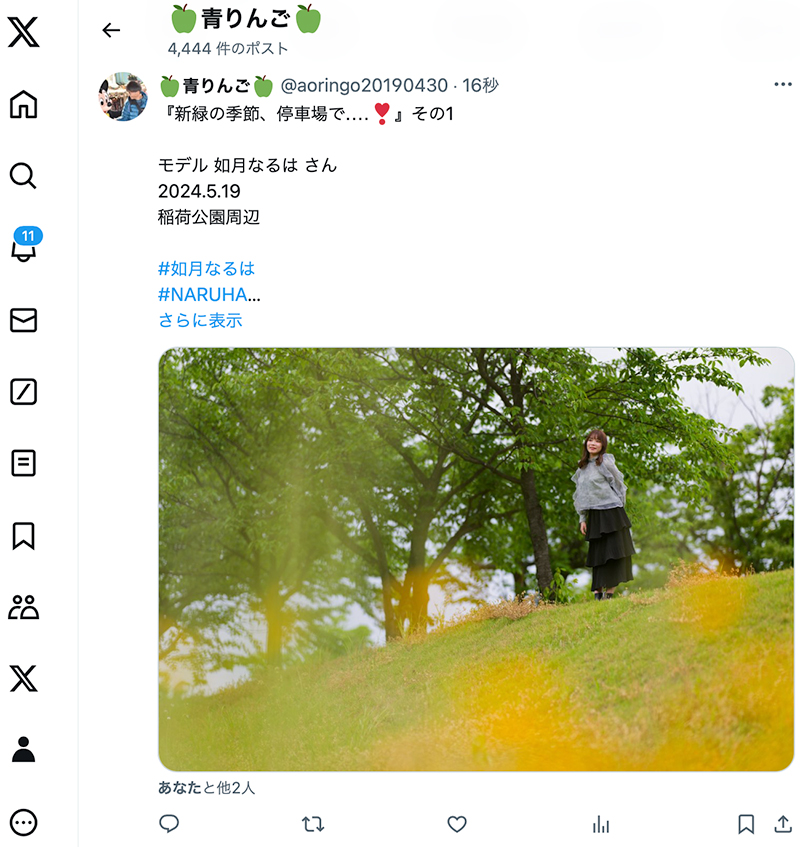
Task: Repost 青りんご's post
Action: coord(313,824)
